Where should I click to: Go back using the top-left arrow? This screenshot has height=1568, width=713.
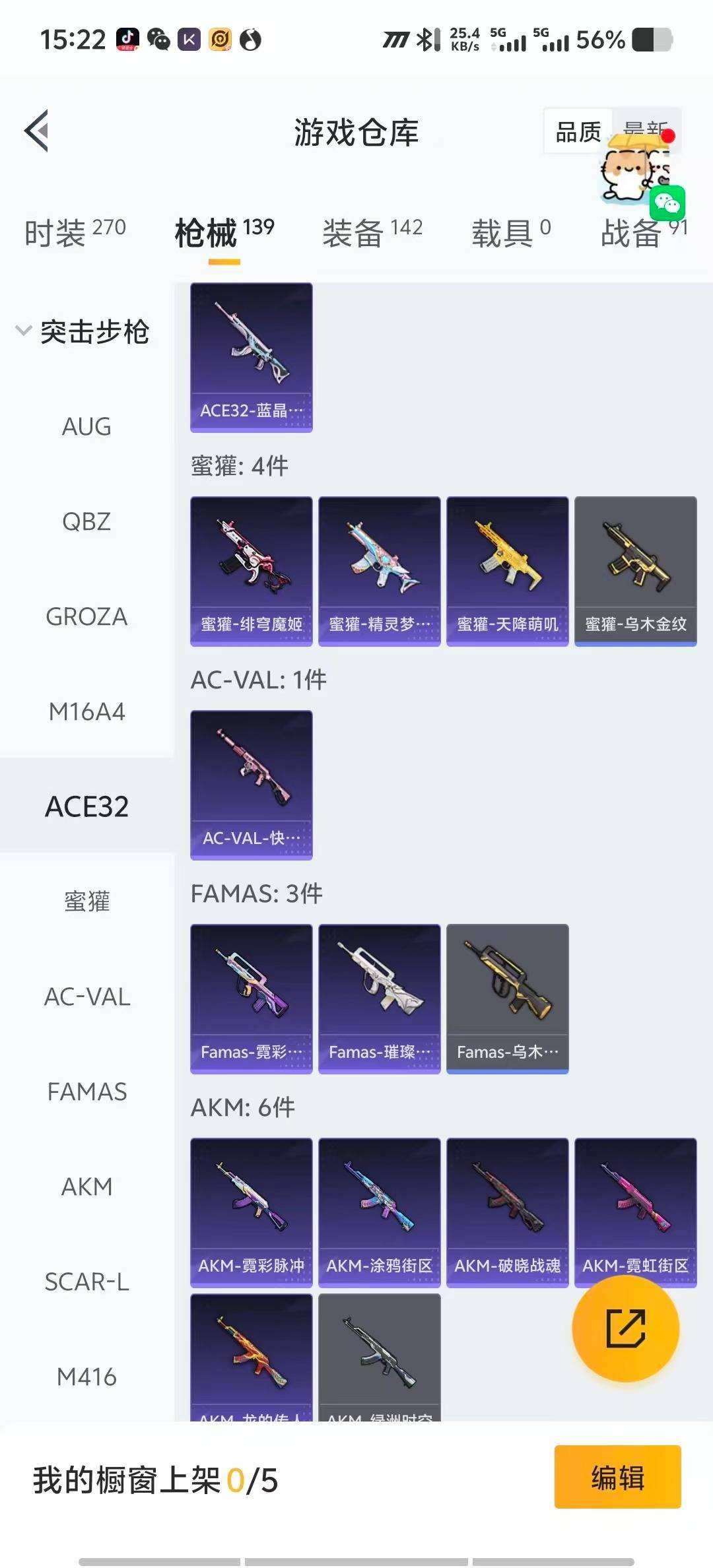pos(38,131)
